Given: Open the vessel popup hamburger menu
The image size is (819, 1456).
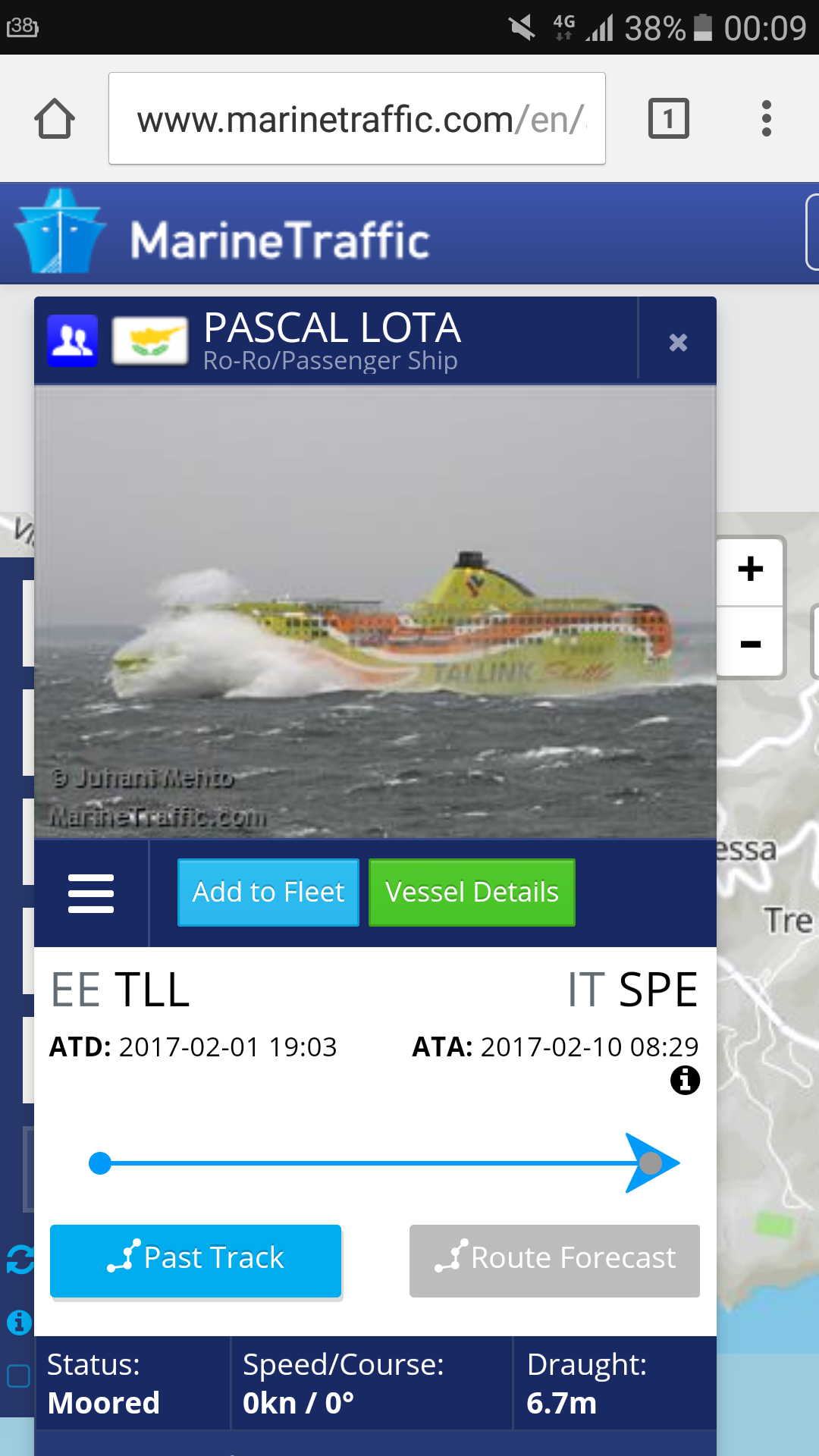Looking at the screenshot, I should tap(91, 893).
